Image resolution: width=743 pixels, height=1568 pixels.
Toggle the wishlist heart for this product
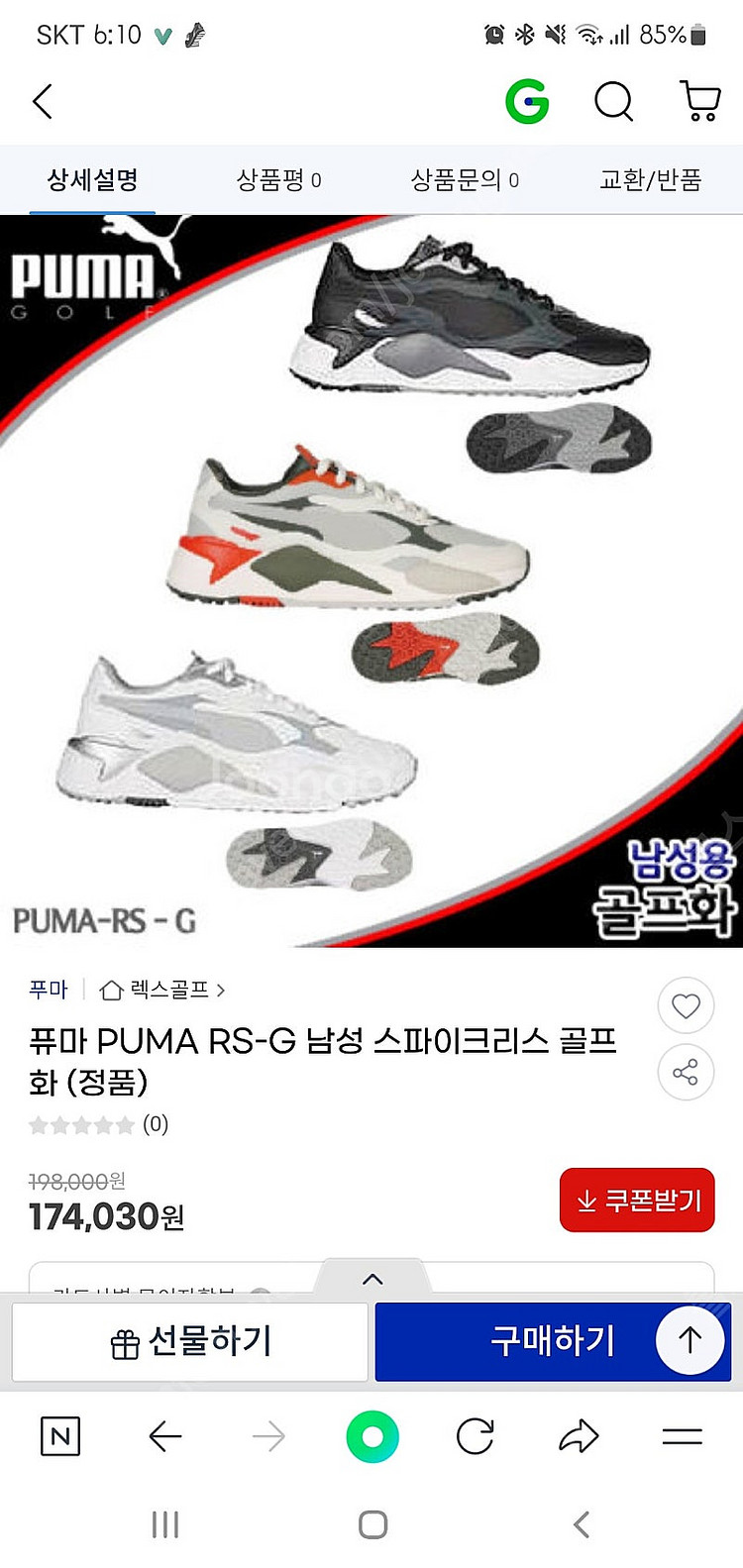coord(686,1005)
